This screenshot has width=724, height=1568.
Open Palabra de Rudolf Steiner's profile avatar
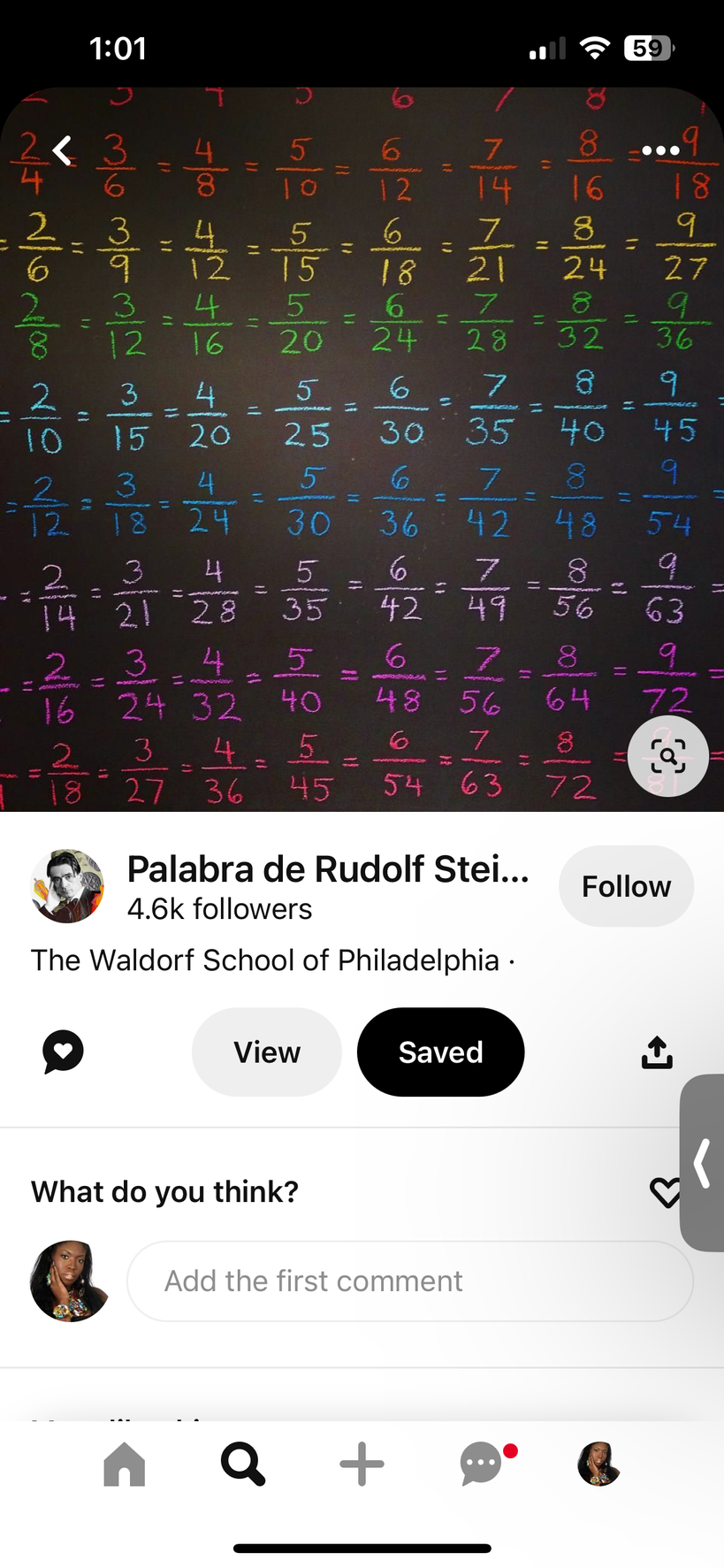pyautogui.click(x=67, y=886)
